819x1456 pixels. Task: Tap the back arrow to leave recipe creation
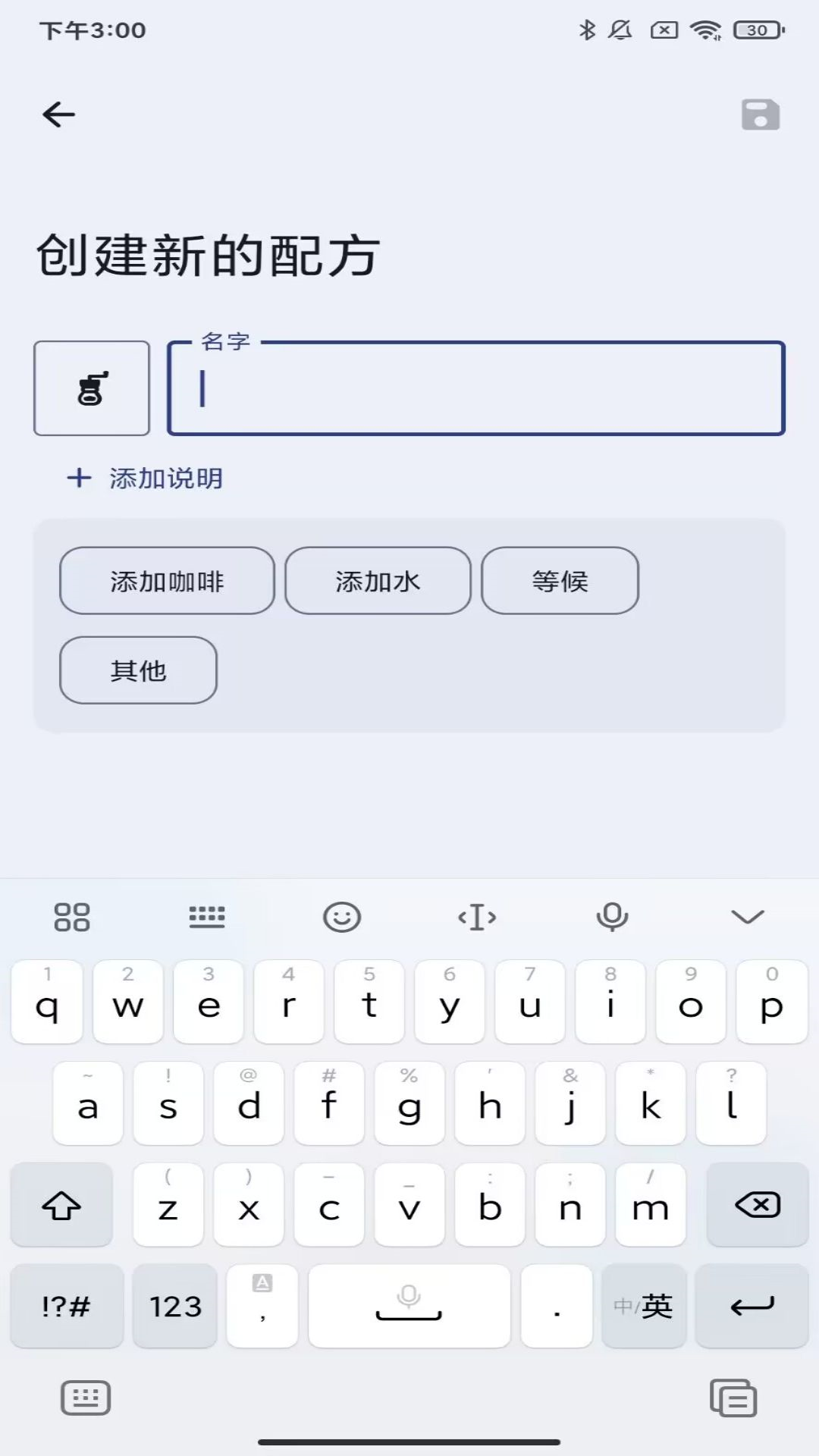59,114
